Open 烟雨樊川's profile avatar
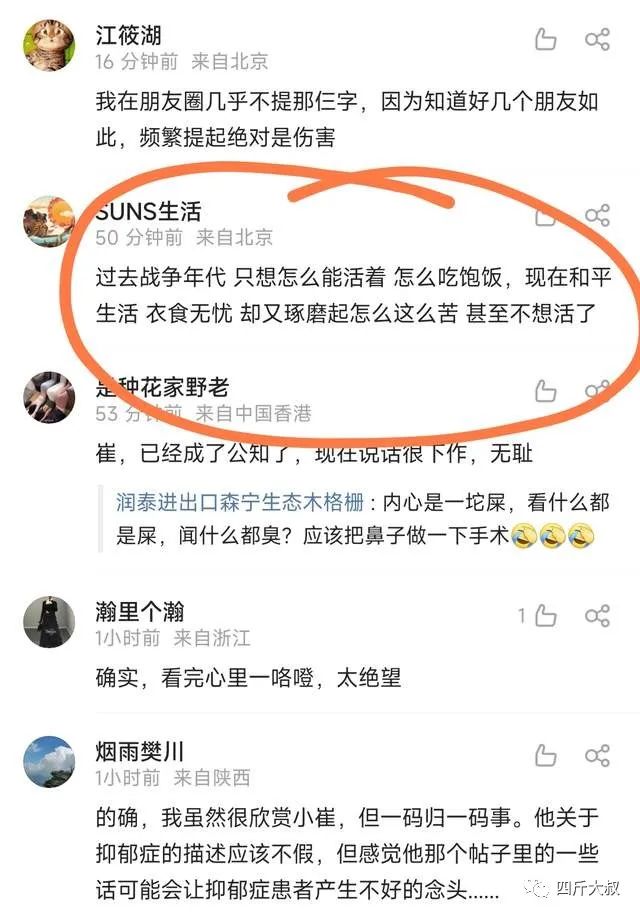 point(49,761)
